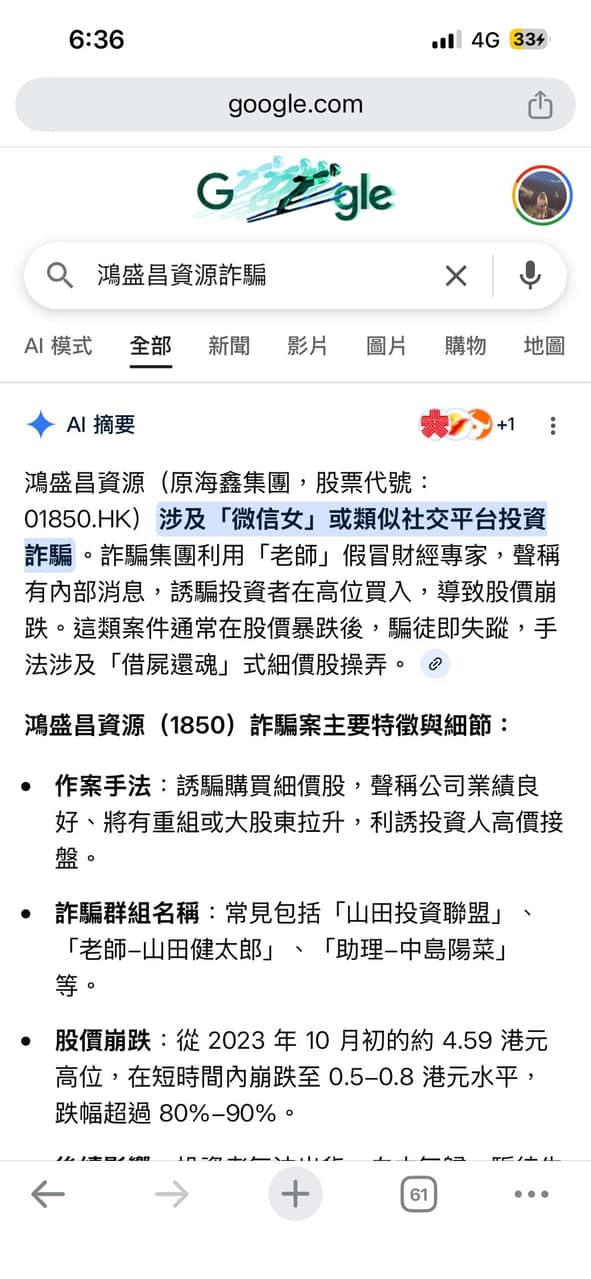Screen dimensions: 591x1279
Task: Go back to the previous page
Action: (48, 1193)
